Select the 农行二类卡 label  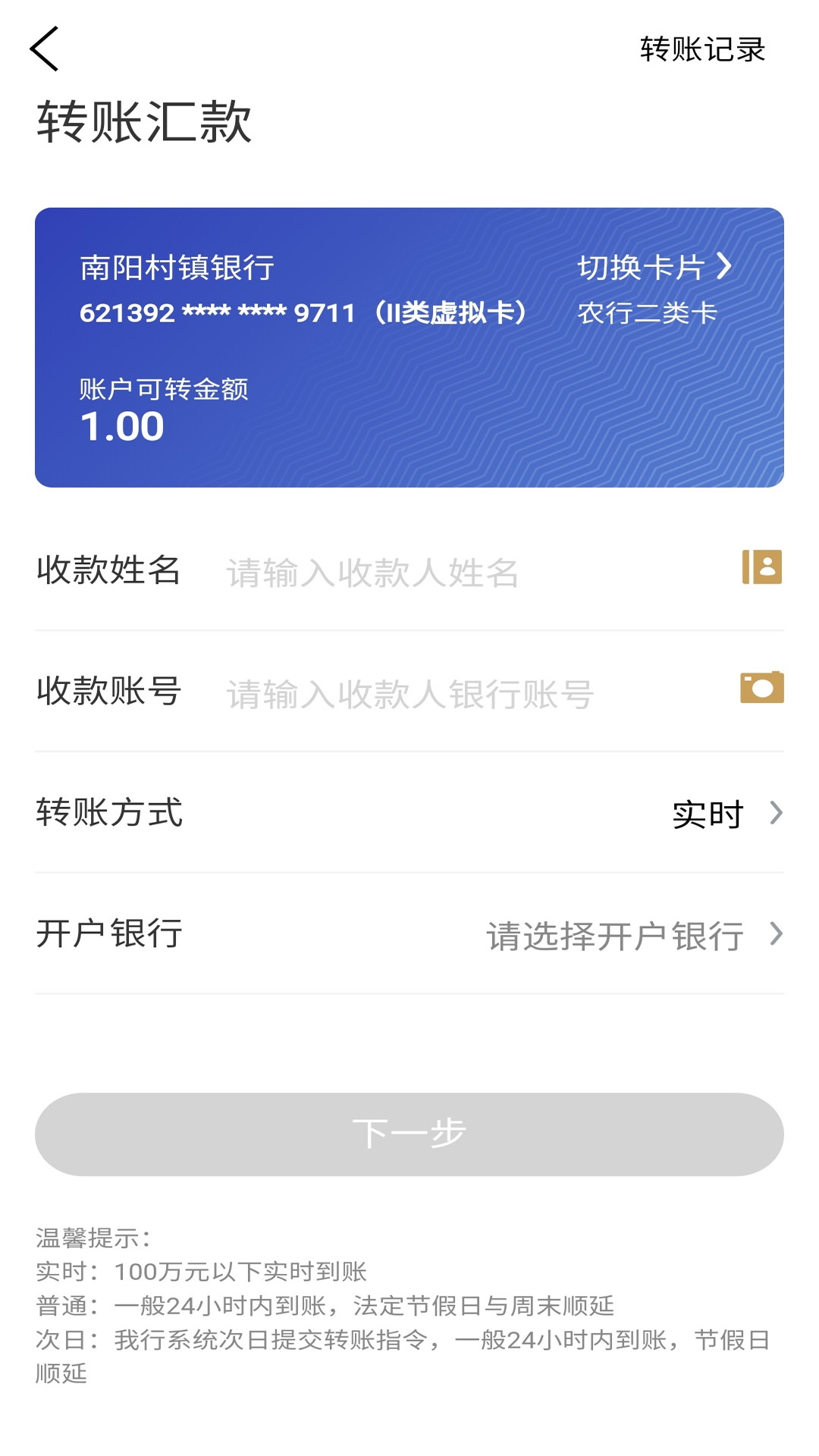click(x=648, y=311)
